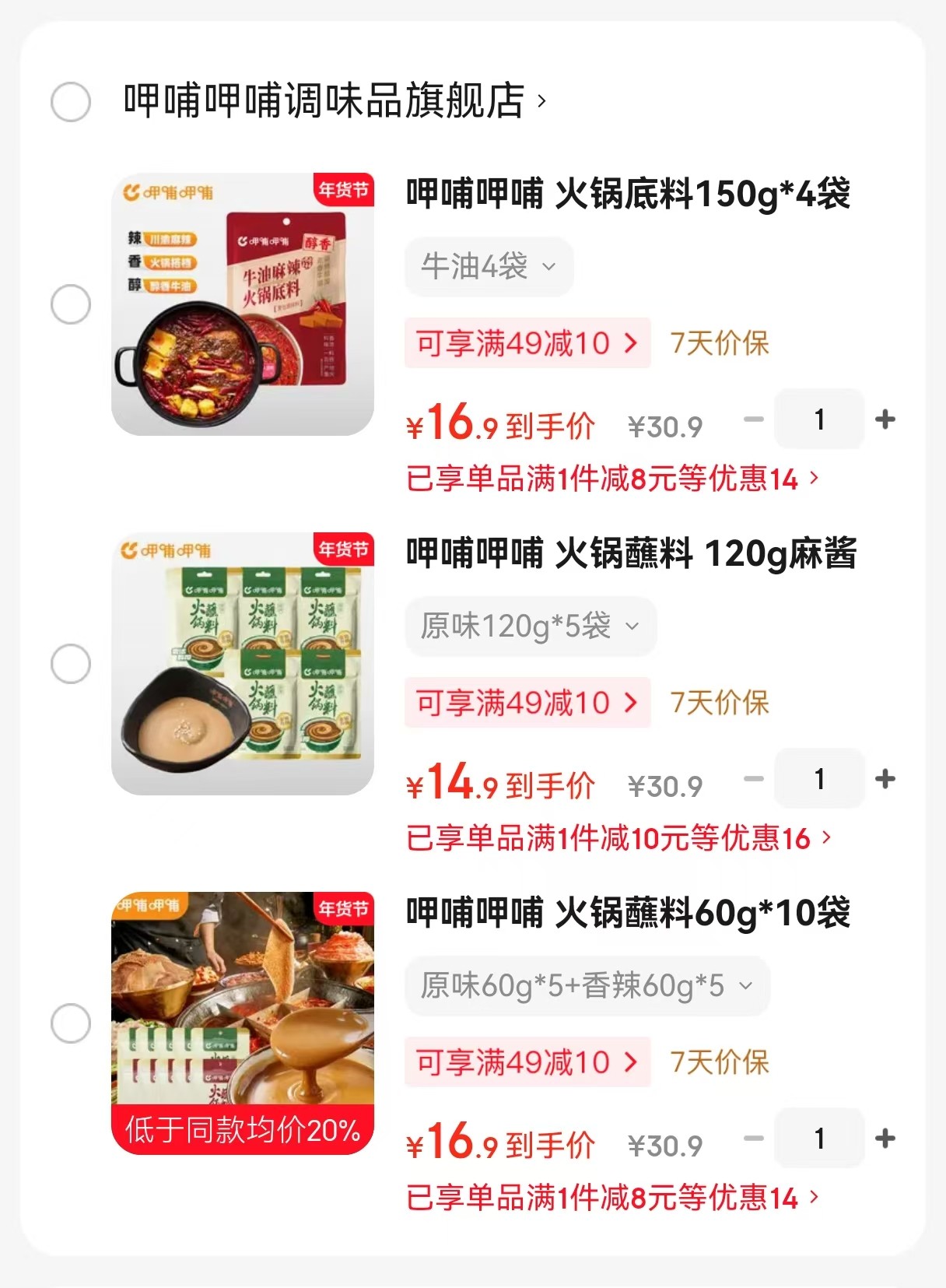This screenshot has height=1288, width=946.
Task: Open 火锅蘸料60g*10袋 product image
Action: (243, 1023)
